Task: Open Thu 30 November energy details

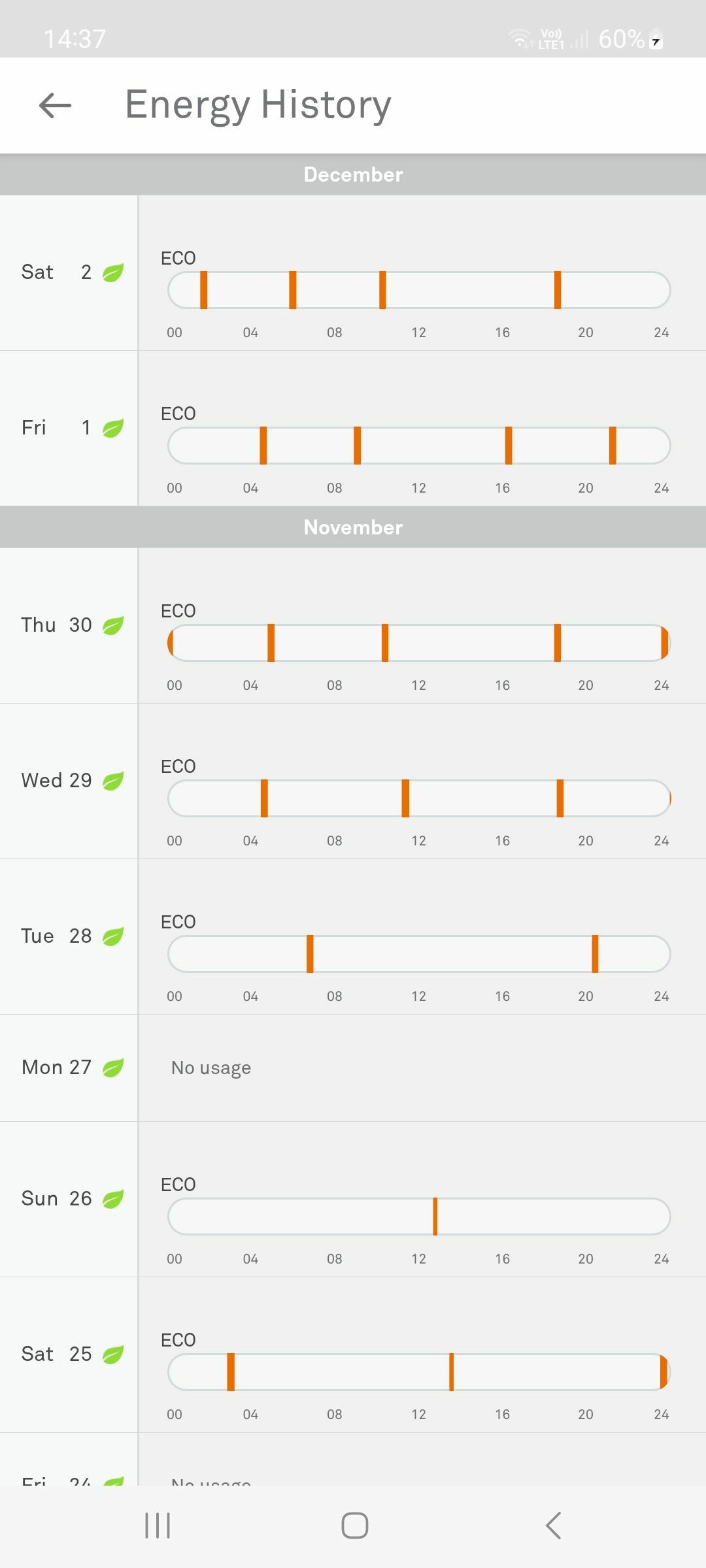Action: (x=353, y=625)
